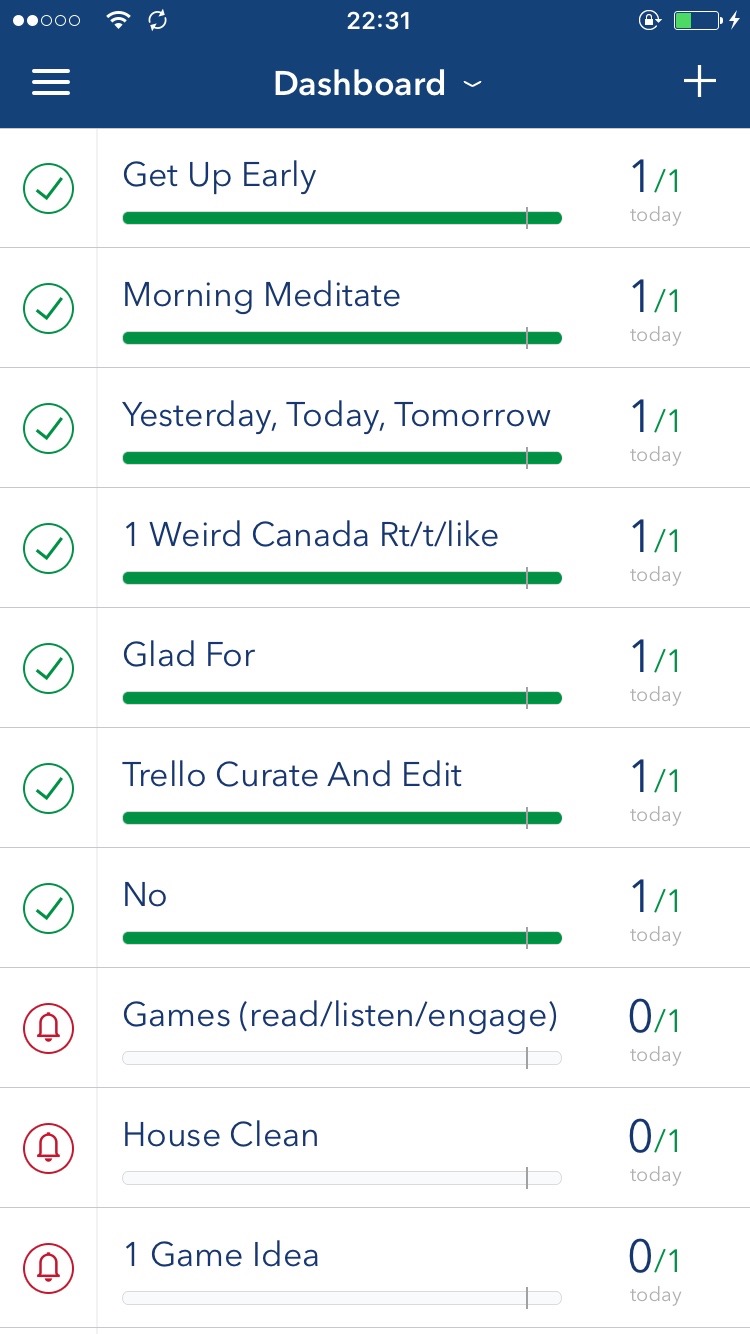
Task: Open Trello Curate And Edit habit
Action: coord(424,788)
